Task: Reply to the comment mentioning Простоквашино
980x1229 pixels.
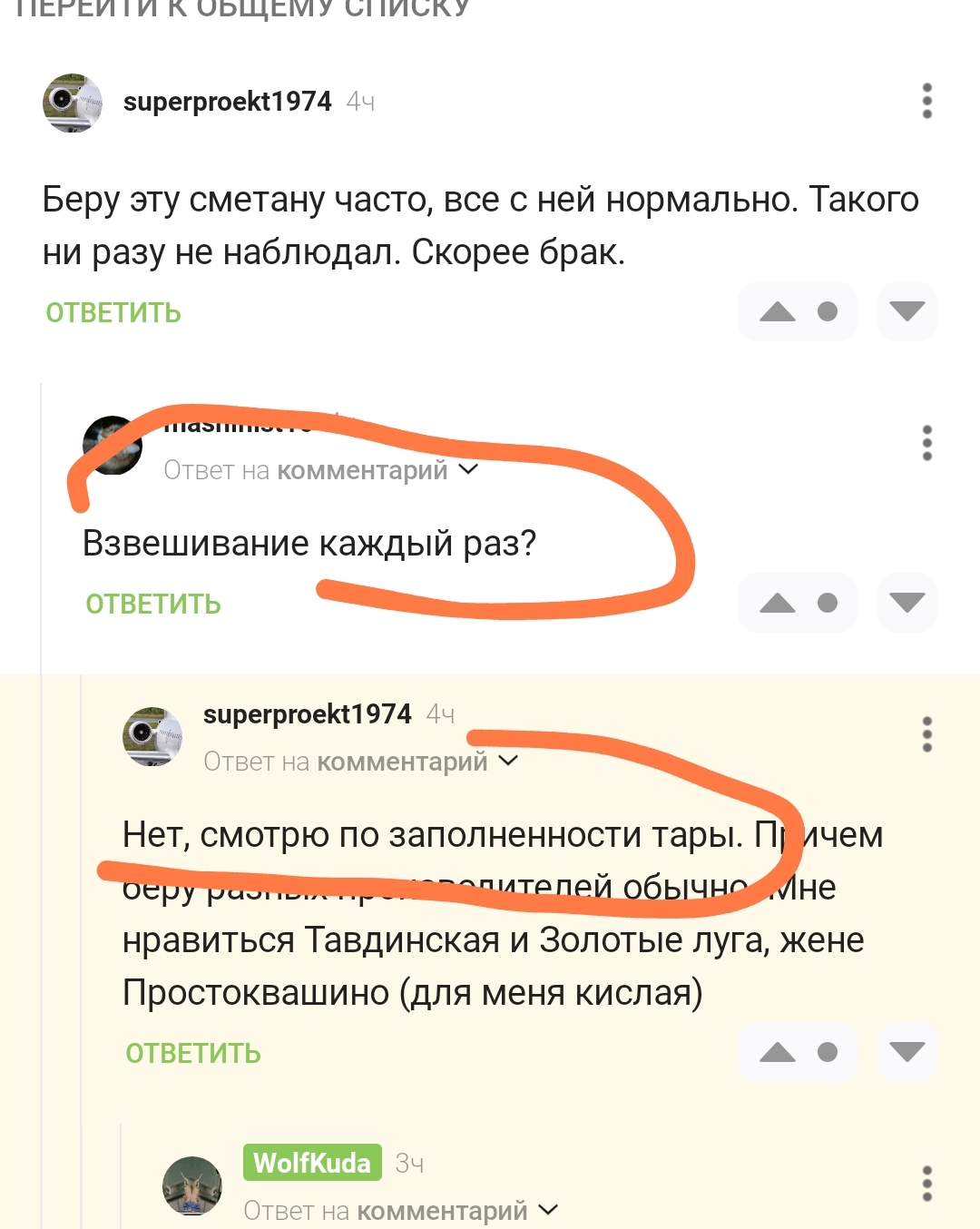Action: pyautogui.click(x=193, y=1054)
